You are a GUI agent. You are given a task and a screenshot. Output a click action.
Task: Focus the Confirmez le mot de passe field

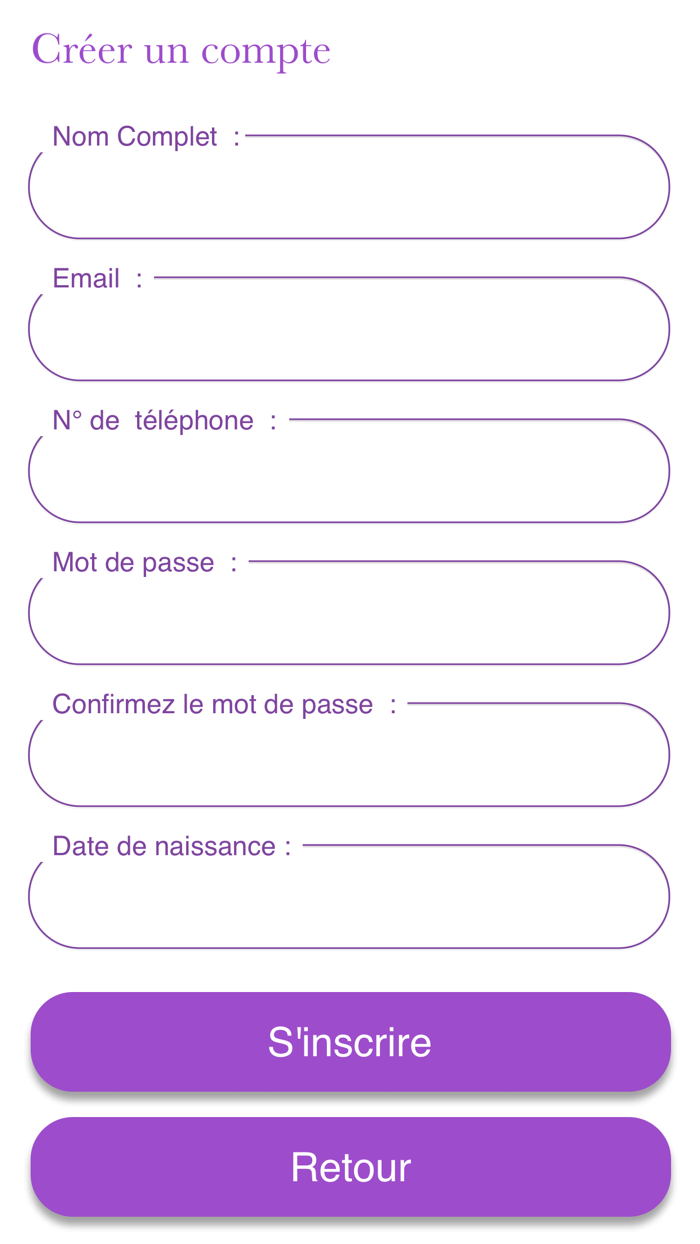pos(349,755)
